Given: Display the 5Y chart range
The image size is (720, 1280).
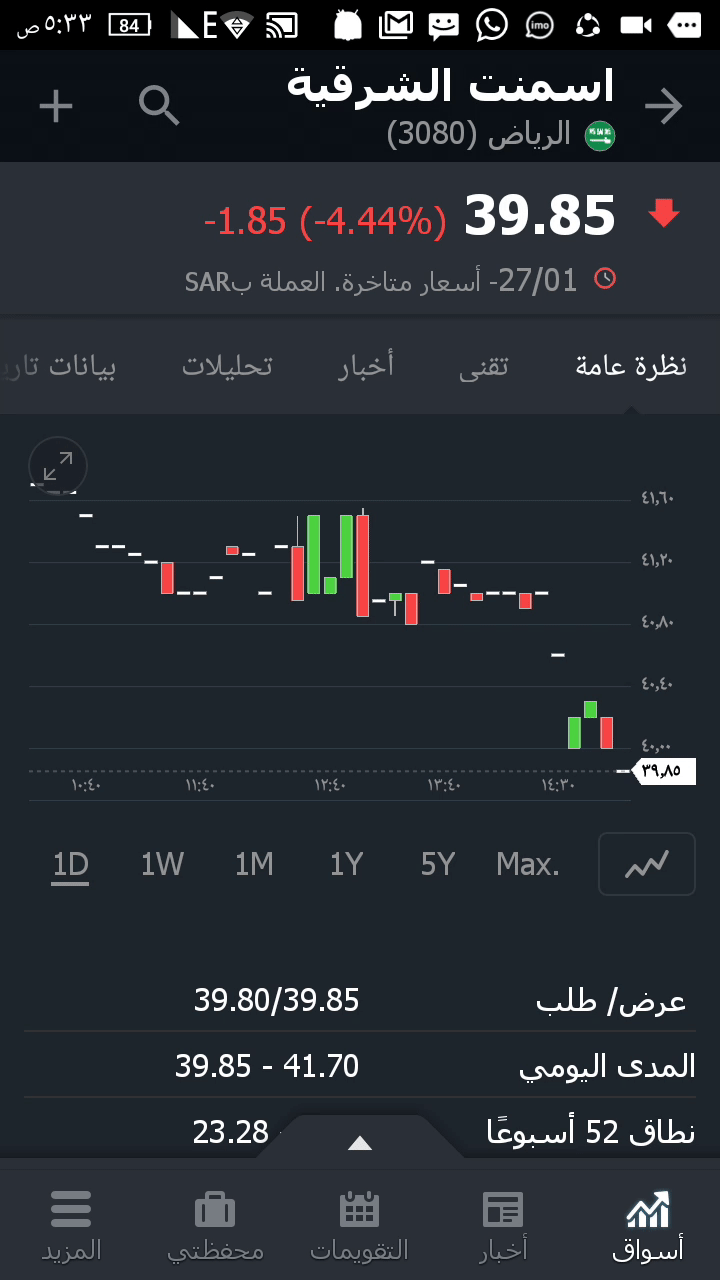Looking at the screenshot, I should (x=438, y=864).
